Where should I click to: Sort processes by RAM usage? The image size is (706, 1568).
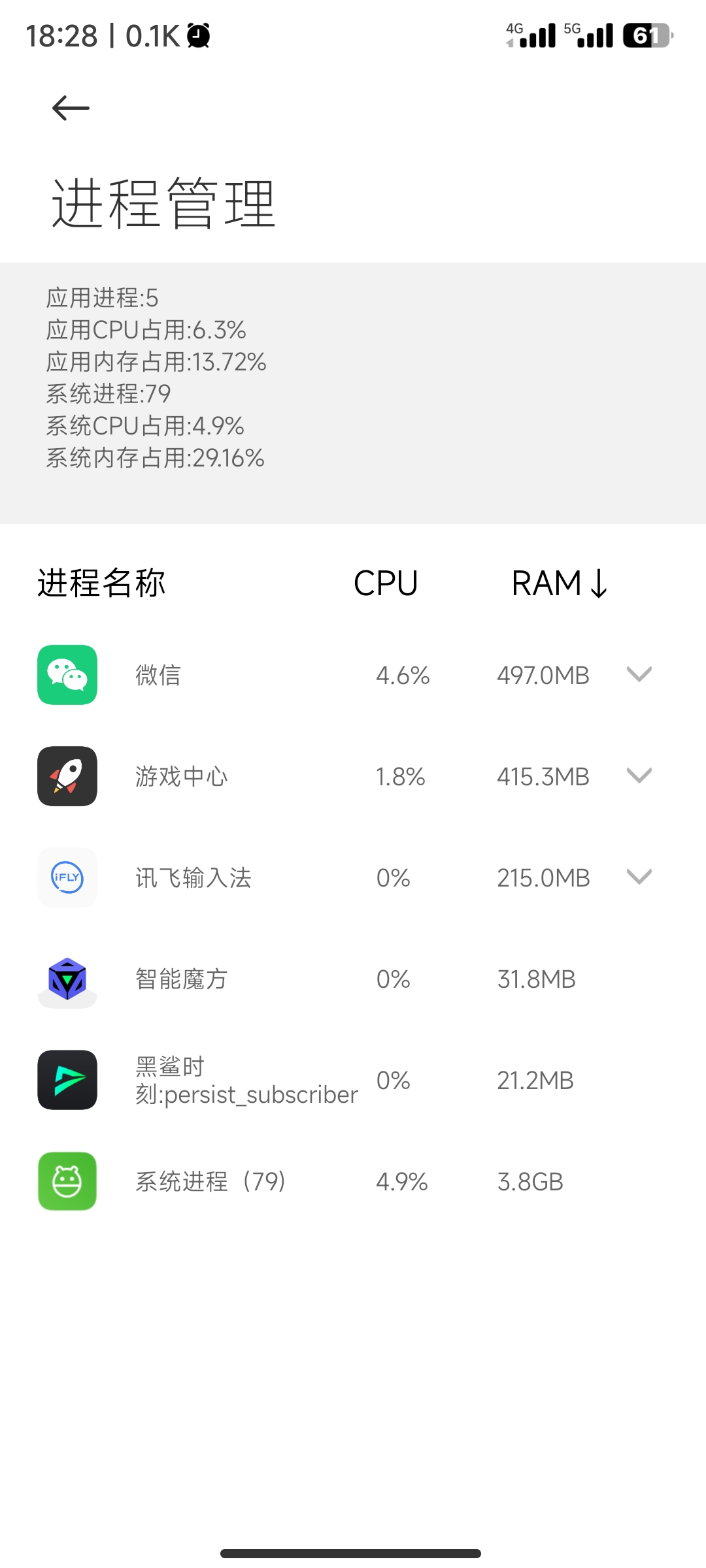[x=560, y=583]
